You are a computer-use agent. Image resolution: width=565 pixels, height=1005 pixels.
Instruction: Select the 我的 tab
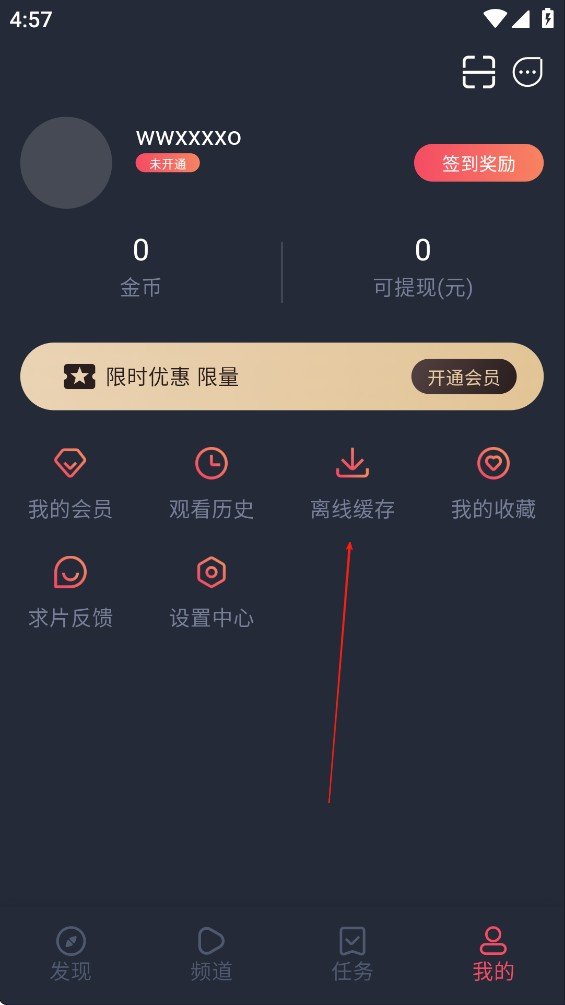[493, 954]
